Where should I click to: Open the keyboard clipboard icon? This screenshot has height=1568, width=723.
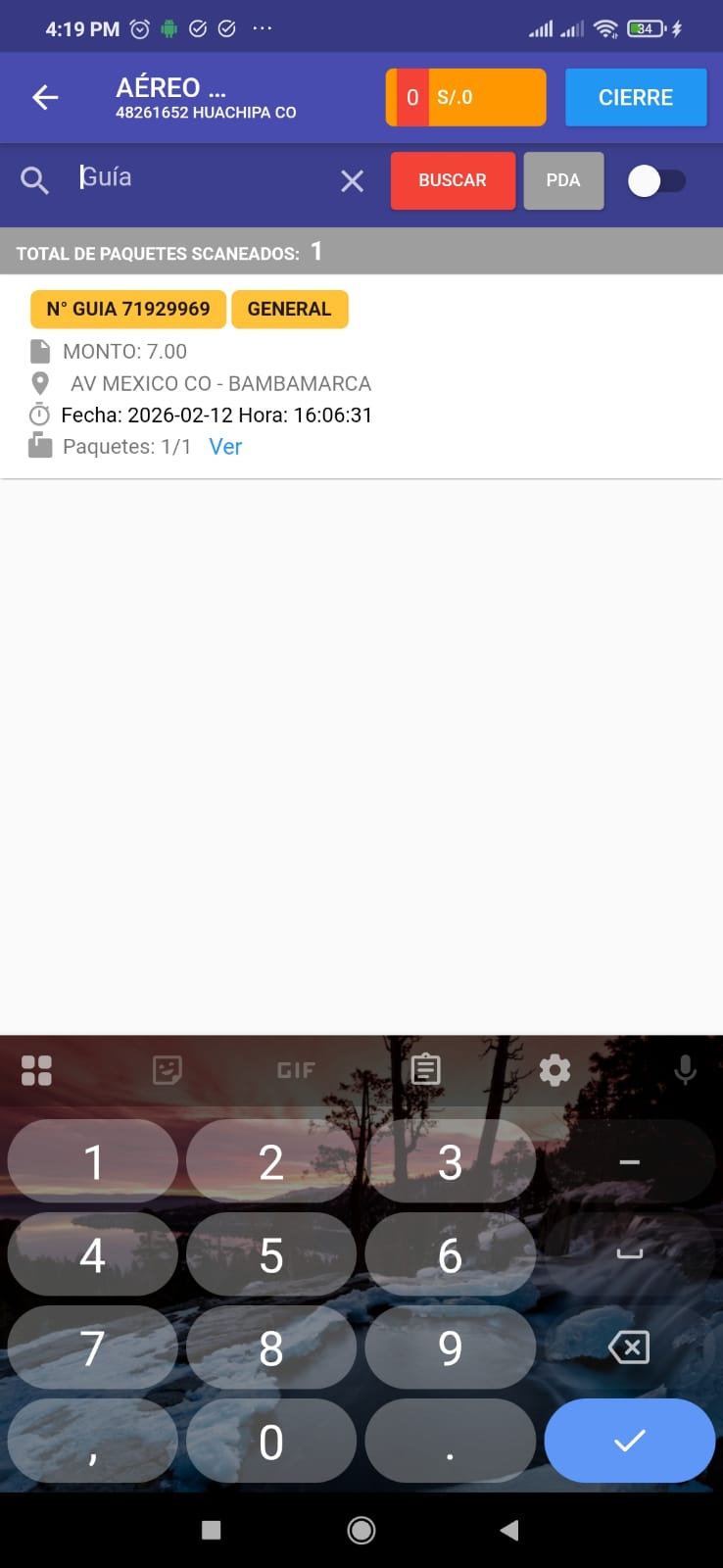pos(425,1070)
